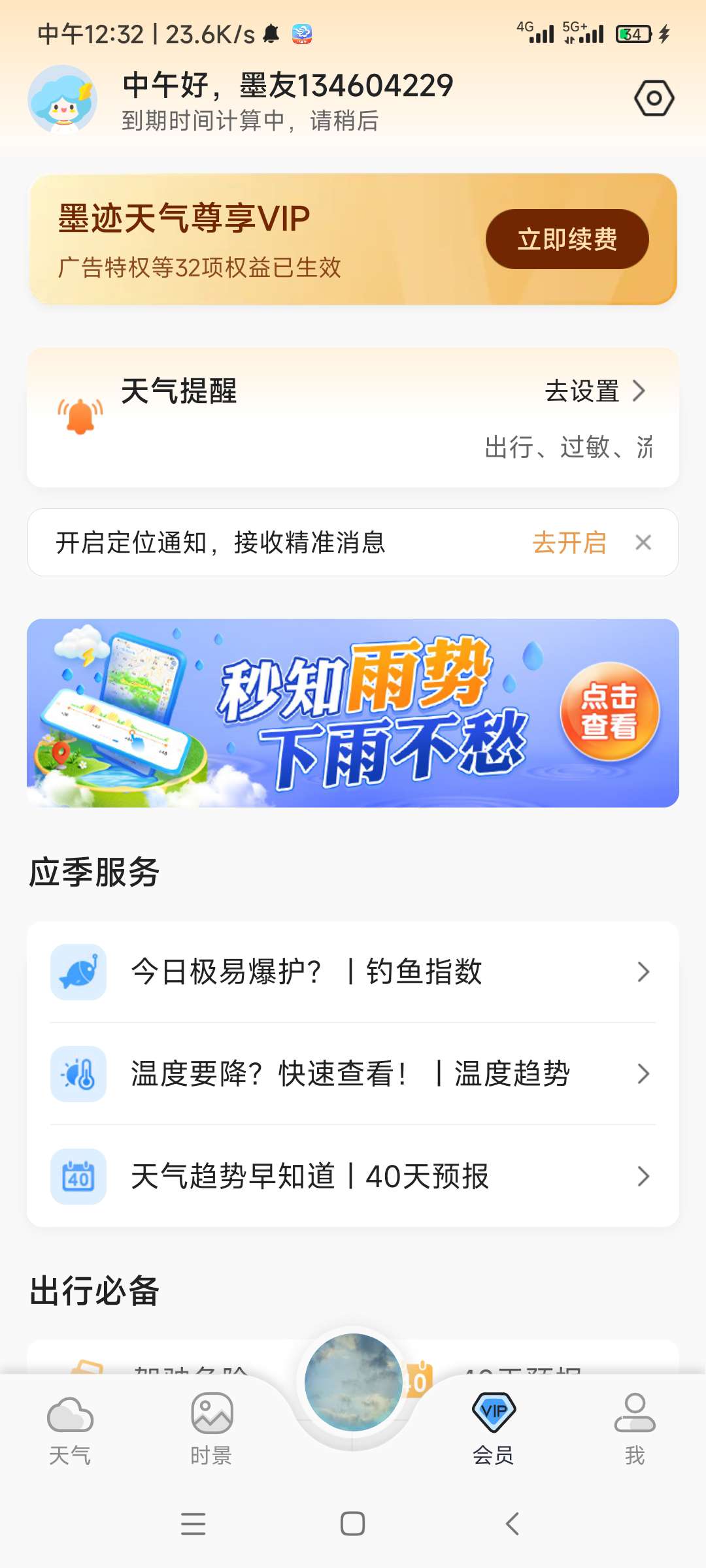Open 天气提醒 去设置
This screenshot has height=1568, width=706.
click(594, 391)
